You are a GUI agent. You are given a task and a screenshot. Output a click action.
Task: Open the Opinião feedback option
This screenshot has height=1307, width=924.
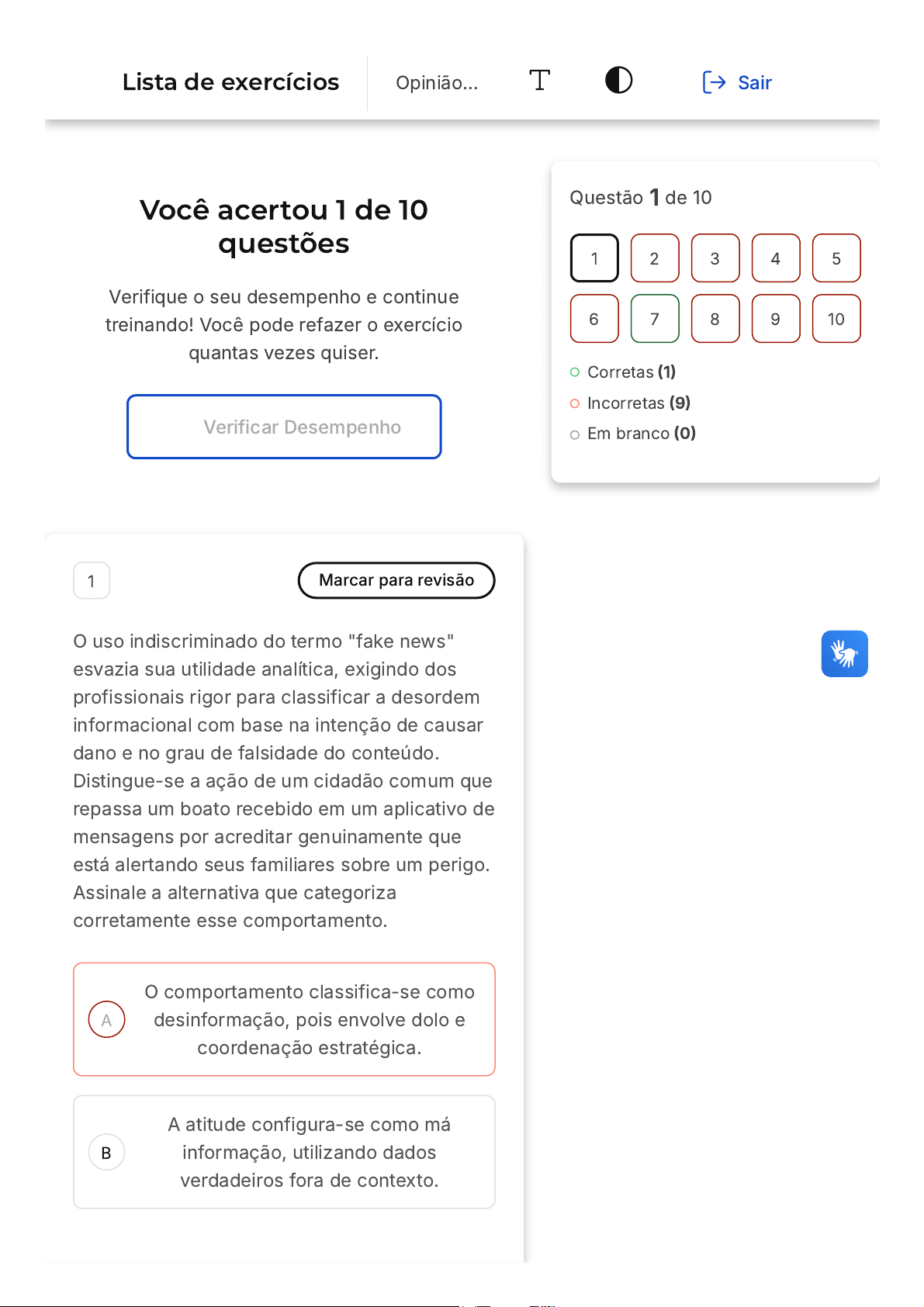[x=437, y=83]
